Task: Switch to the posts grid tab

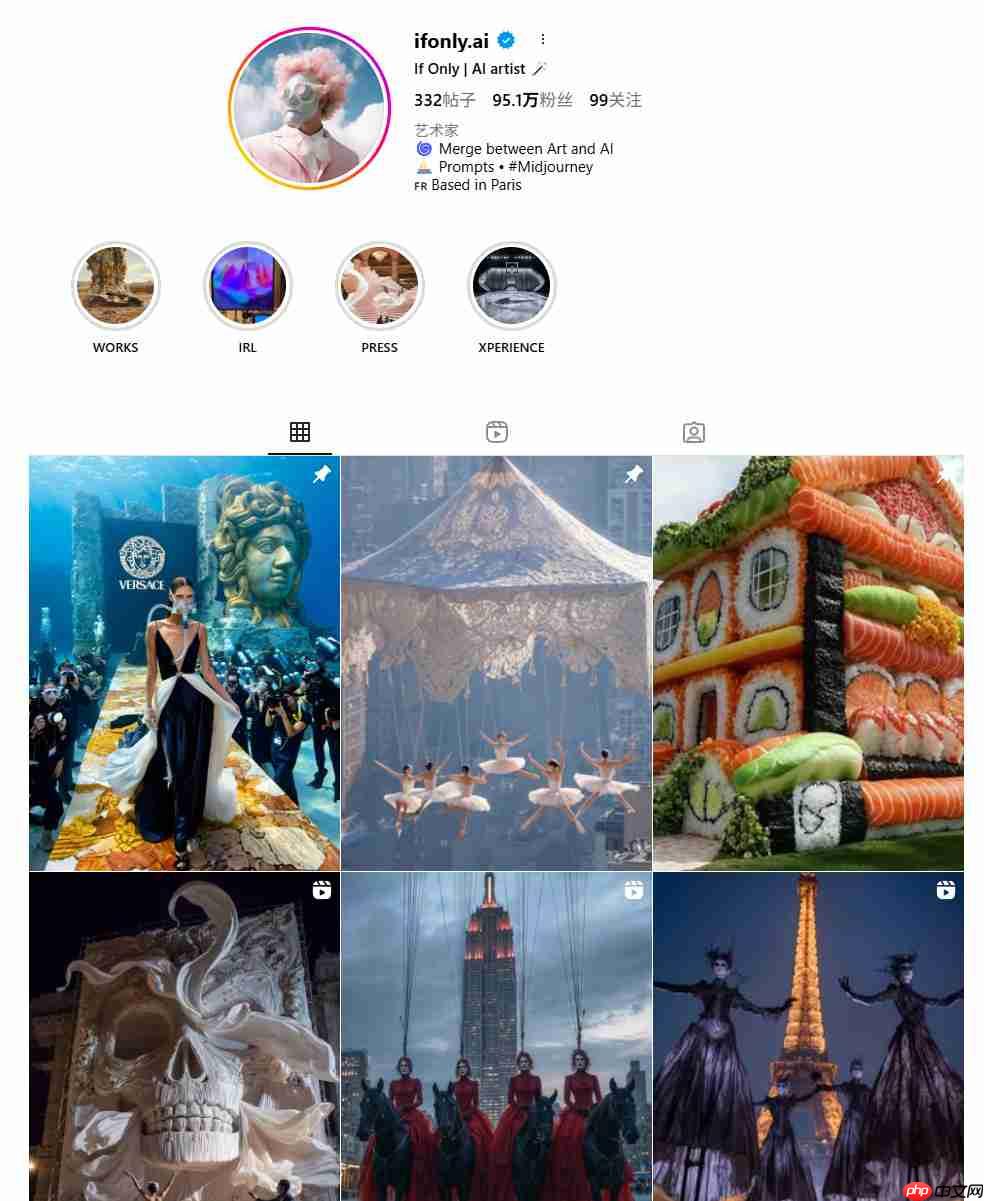Action: (x=300, y=432)
